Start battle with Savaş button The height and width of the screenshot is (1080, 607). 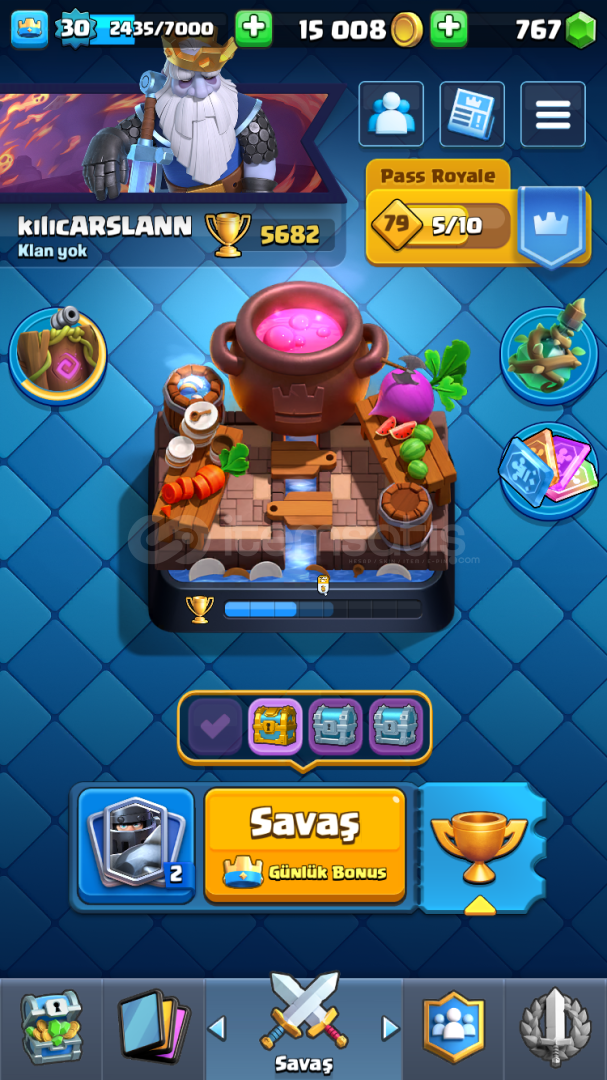click(305, 844)
